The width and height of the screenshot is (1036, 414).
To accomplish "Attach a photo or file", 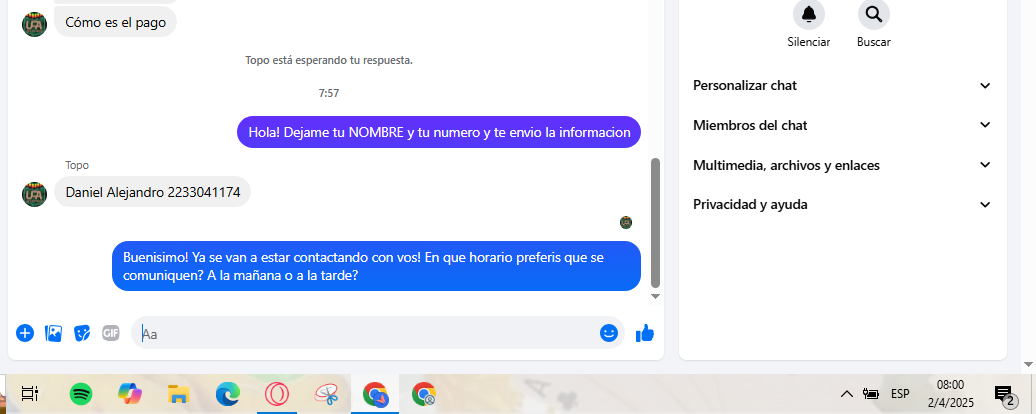I will (x=54, y=333).
